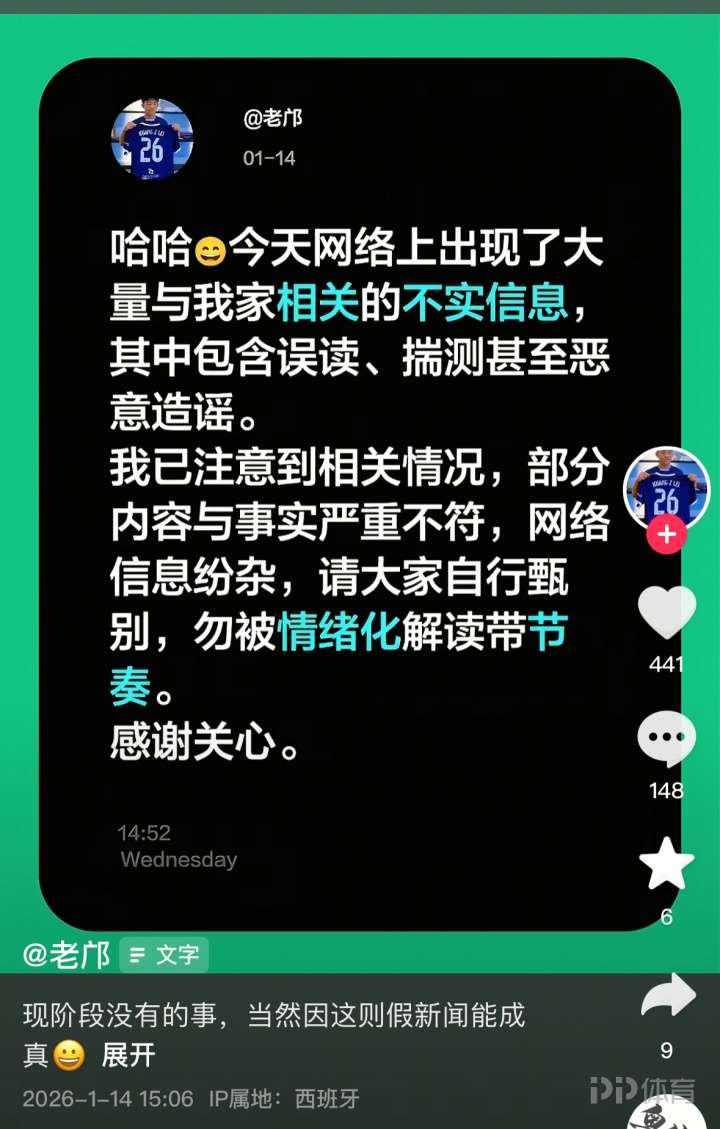Favorite this post with the star icon

click(x=666, y=866)
